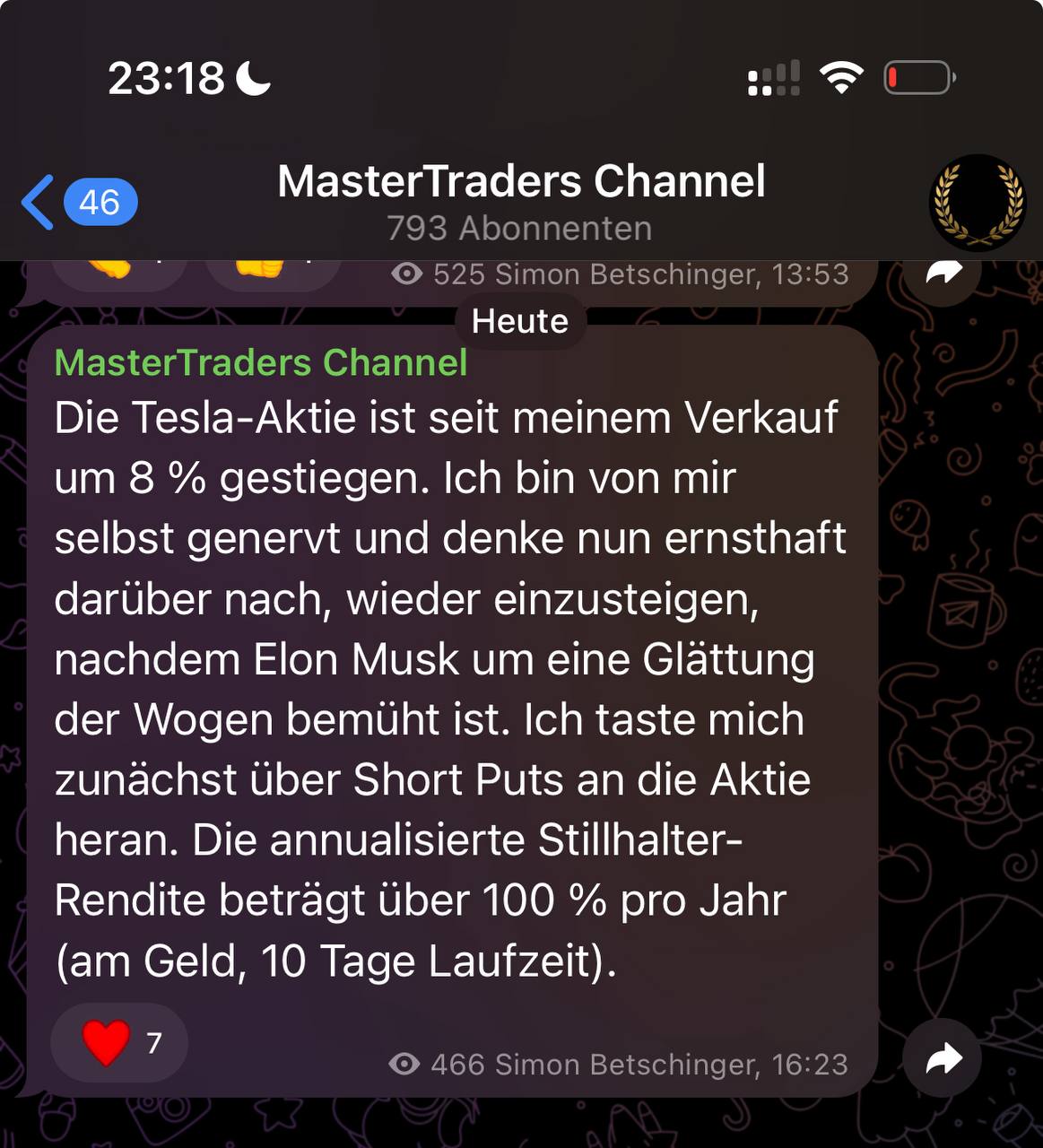Open the MasterTraders Channel profile picture

point(978,203)
